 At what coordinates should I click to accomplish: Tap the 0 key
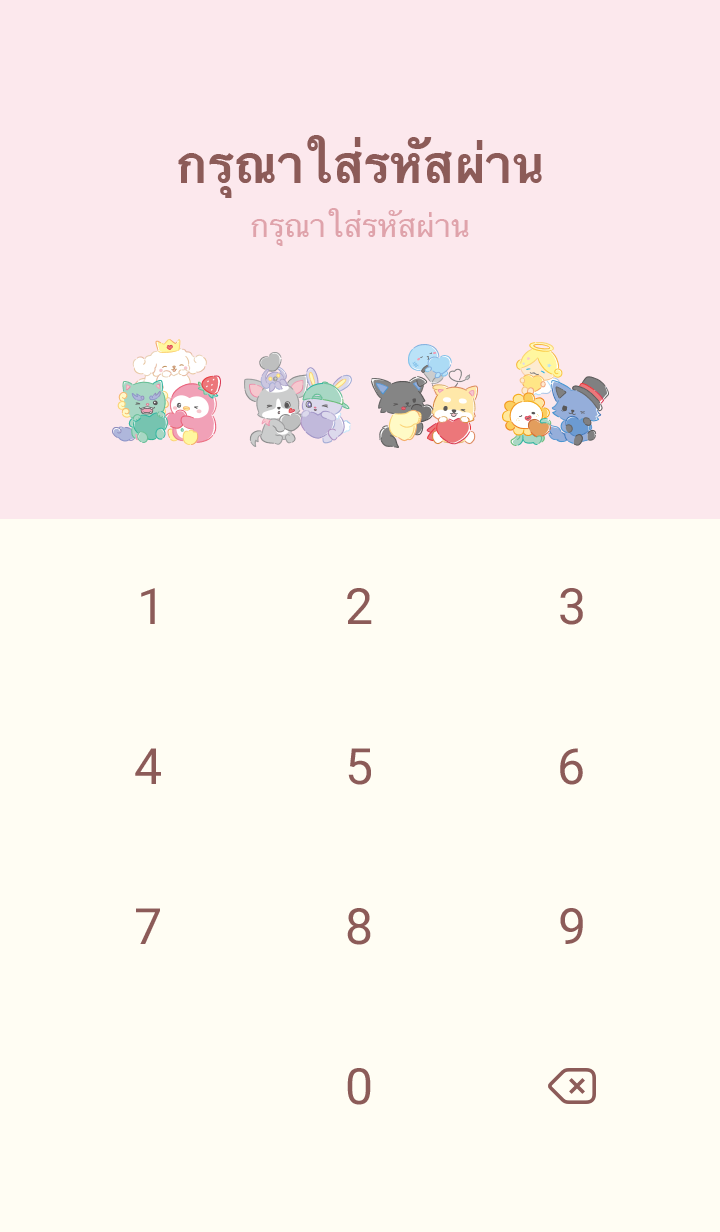tap(359, 1087)
